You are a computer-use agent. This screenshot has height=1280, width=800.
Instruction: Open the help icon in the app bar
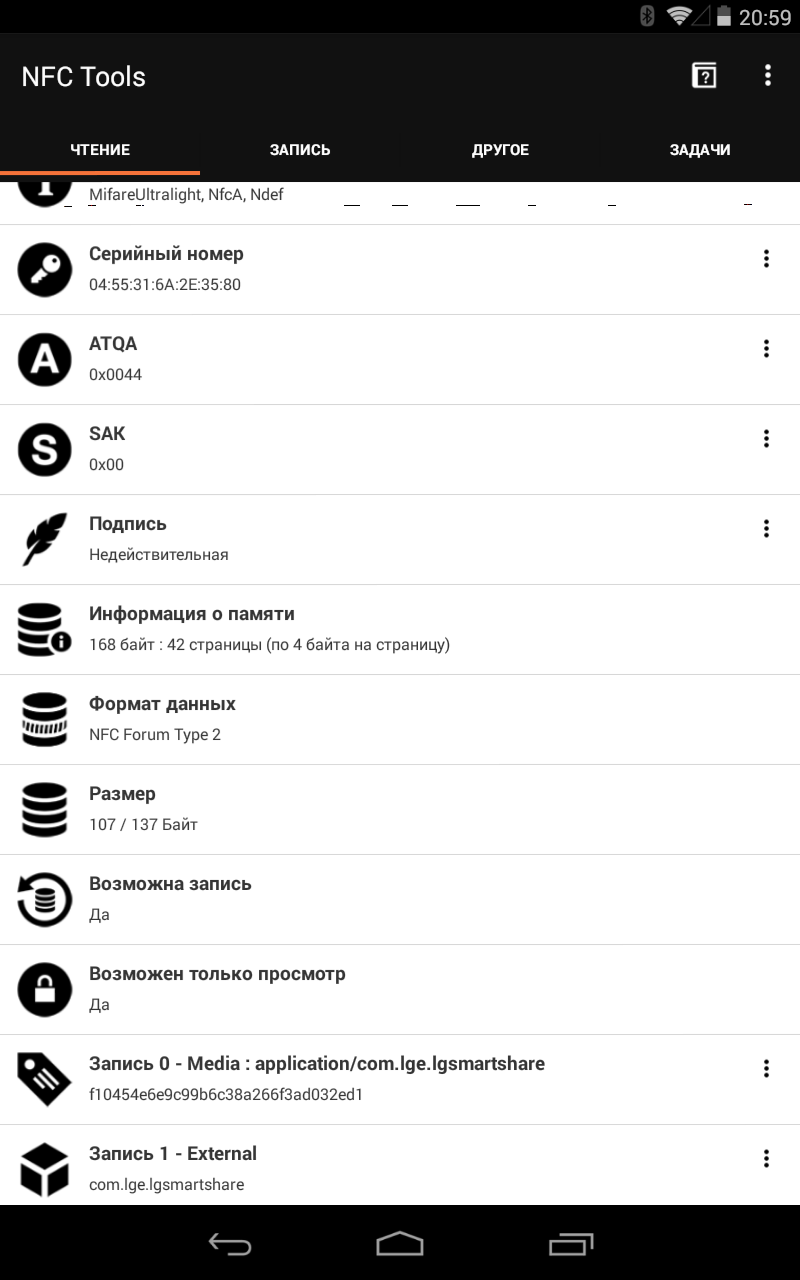pyautogui.click(x=704, y=76)
